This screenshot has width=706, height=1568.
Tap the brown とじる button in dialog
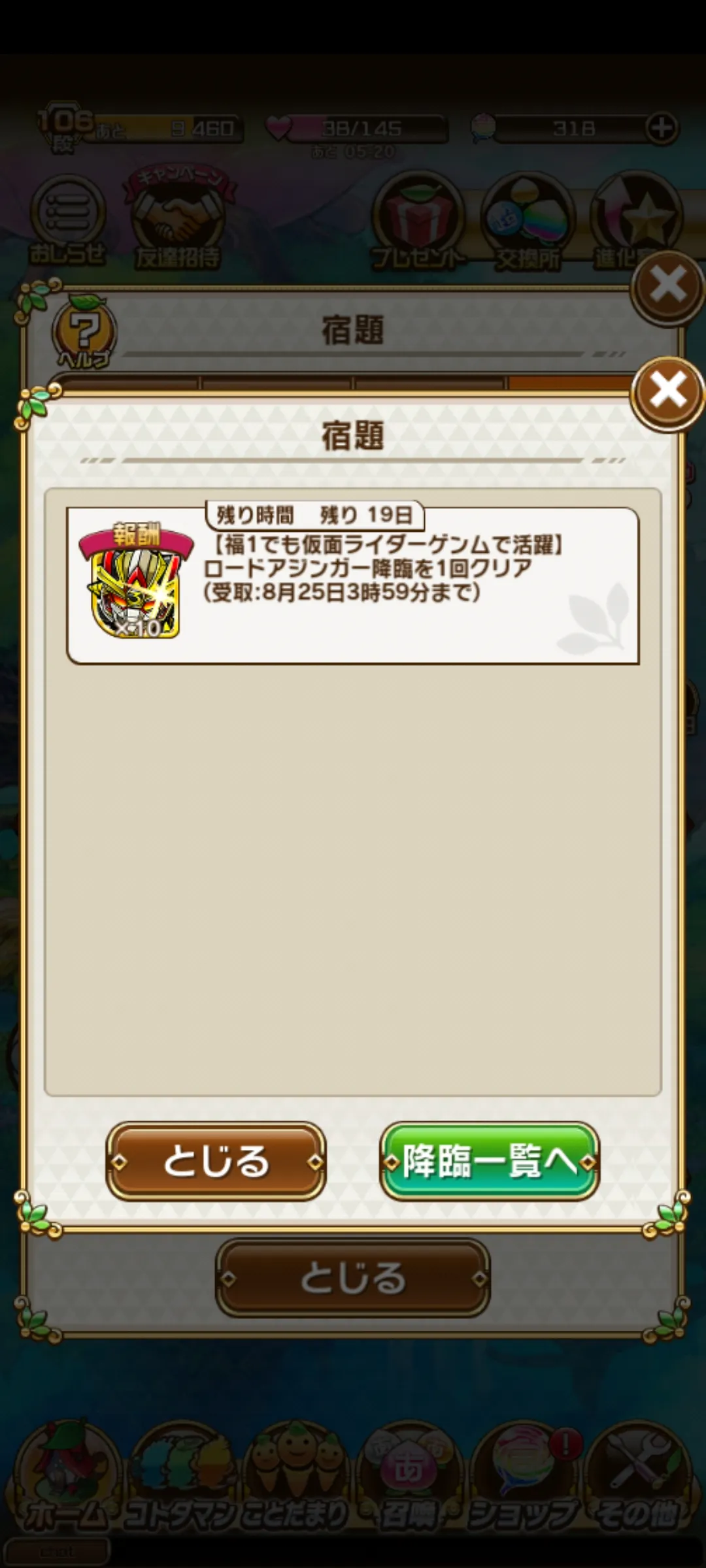216,1162
